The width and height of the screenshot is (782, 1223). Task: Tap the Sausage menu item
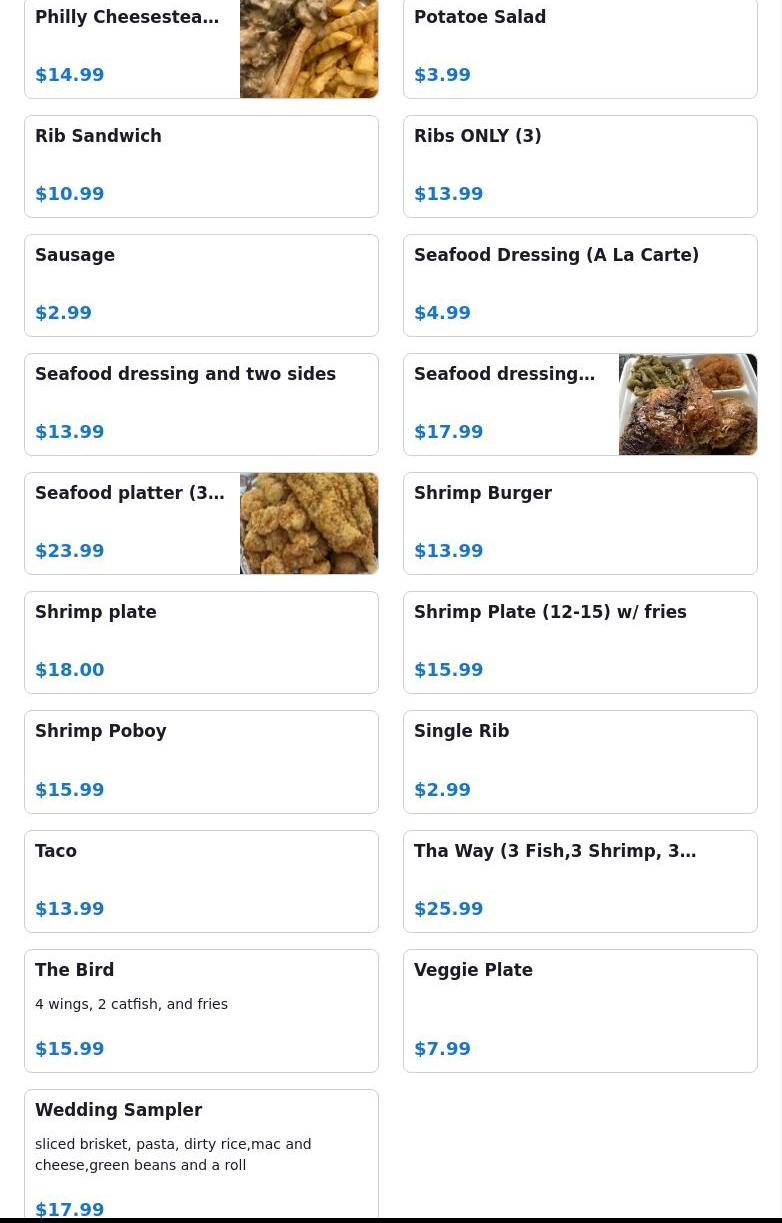pos(201,285)
